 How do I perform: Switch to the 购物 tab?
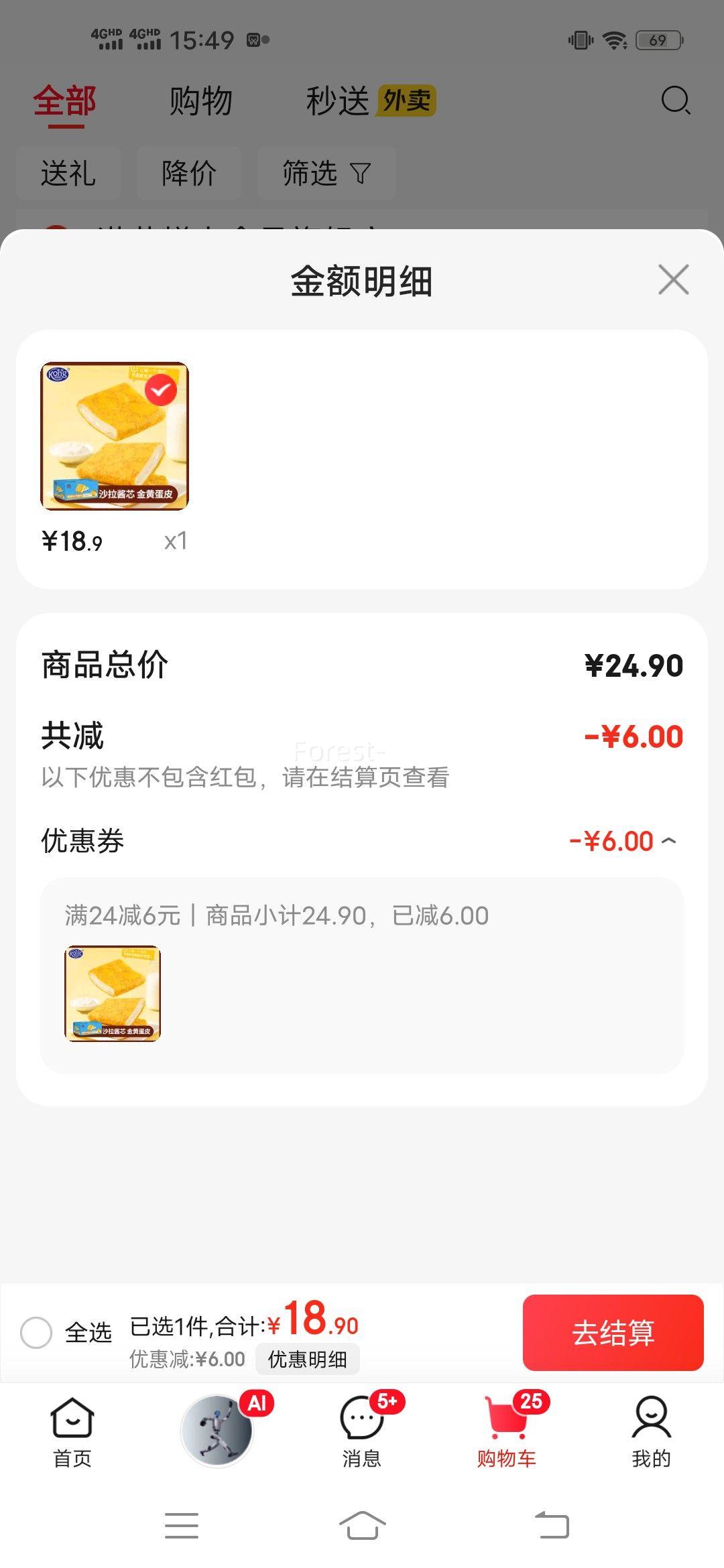click(199, 101)
